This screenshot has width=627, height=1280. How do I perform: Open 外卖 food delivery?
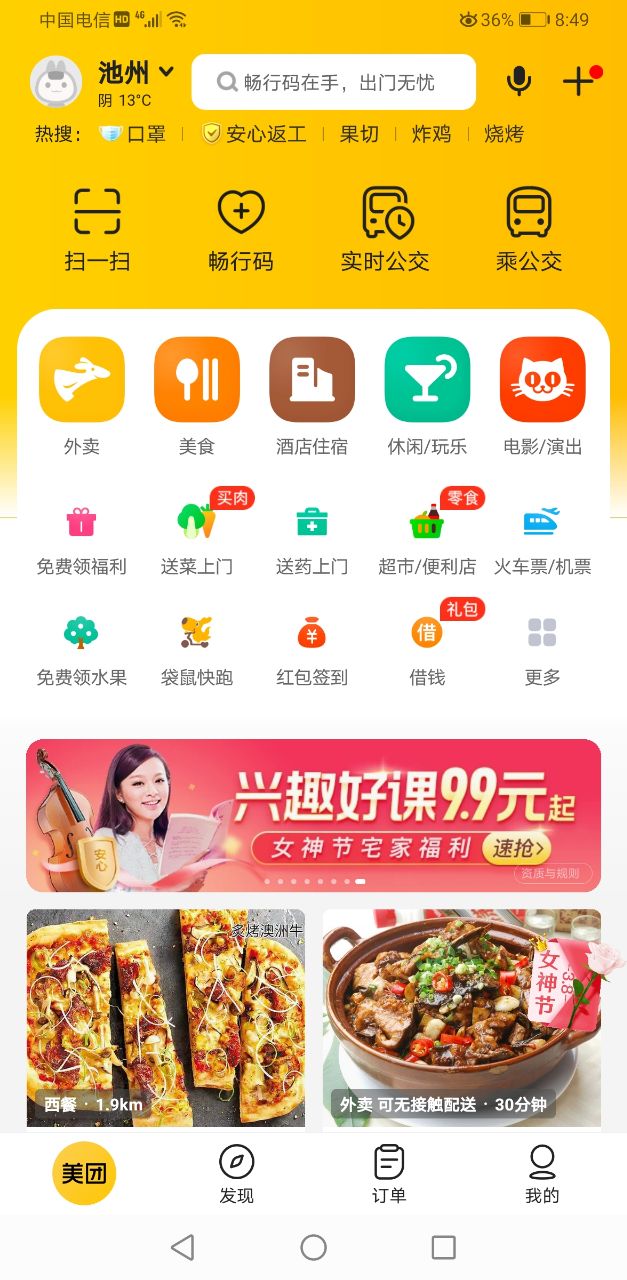point(82,396)
